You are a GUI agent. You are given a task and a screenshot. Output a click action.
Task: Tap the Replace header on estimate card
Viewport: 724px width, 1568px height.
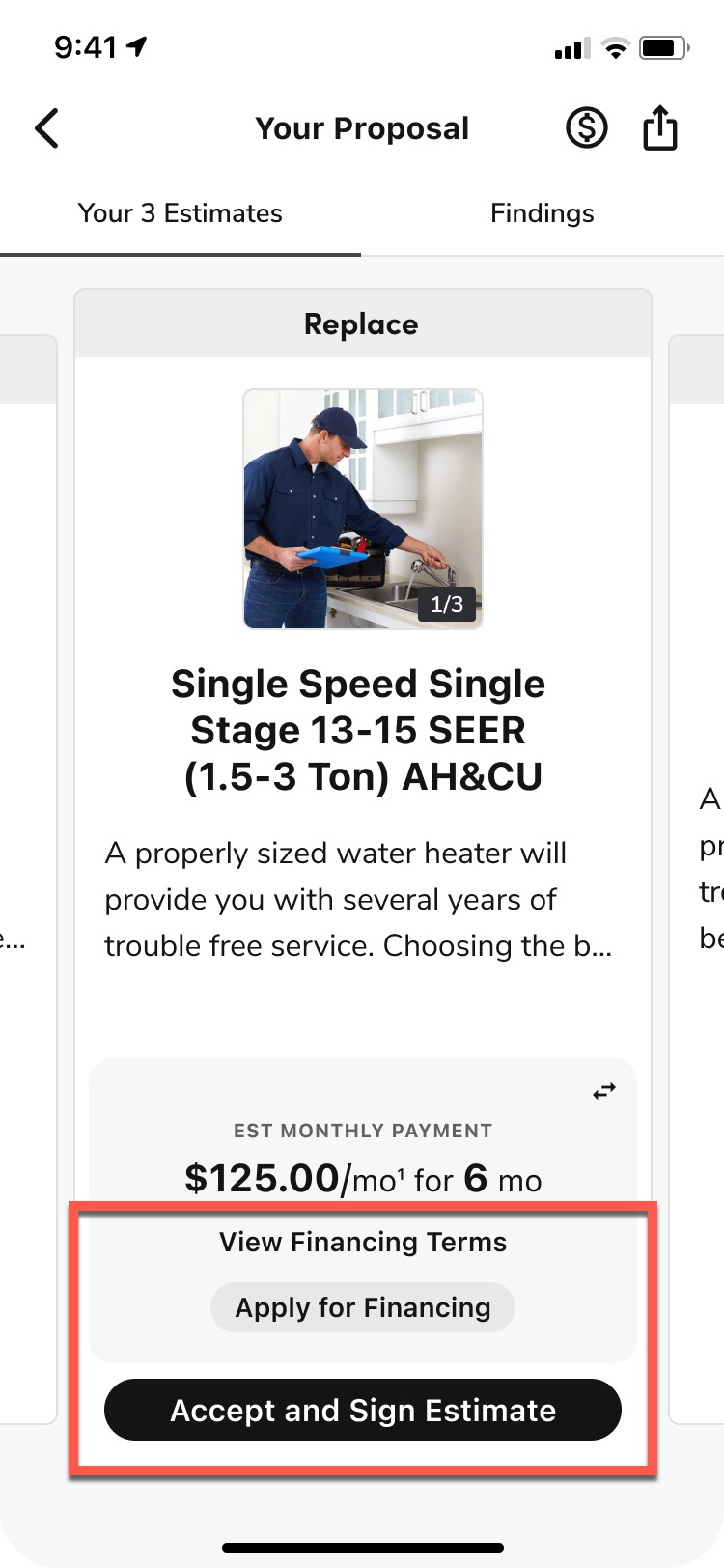click(361, 323)
